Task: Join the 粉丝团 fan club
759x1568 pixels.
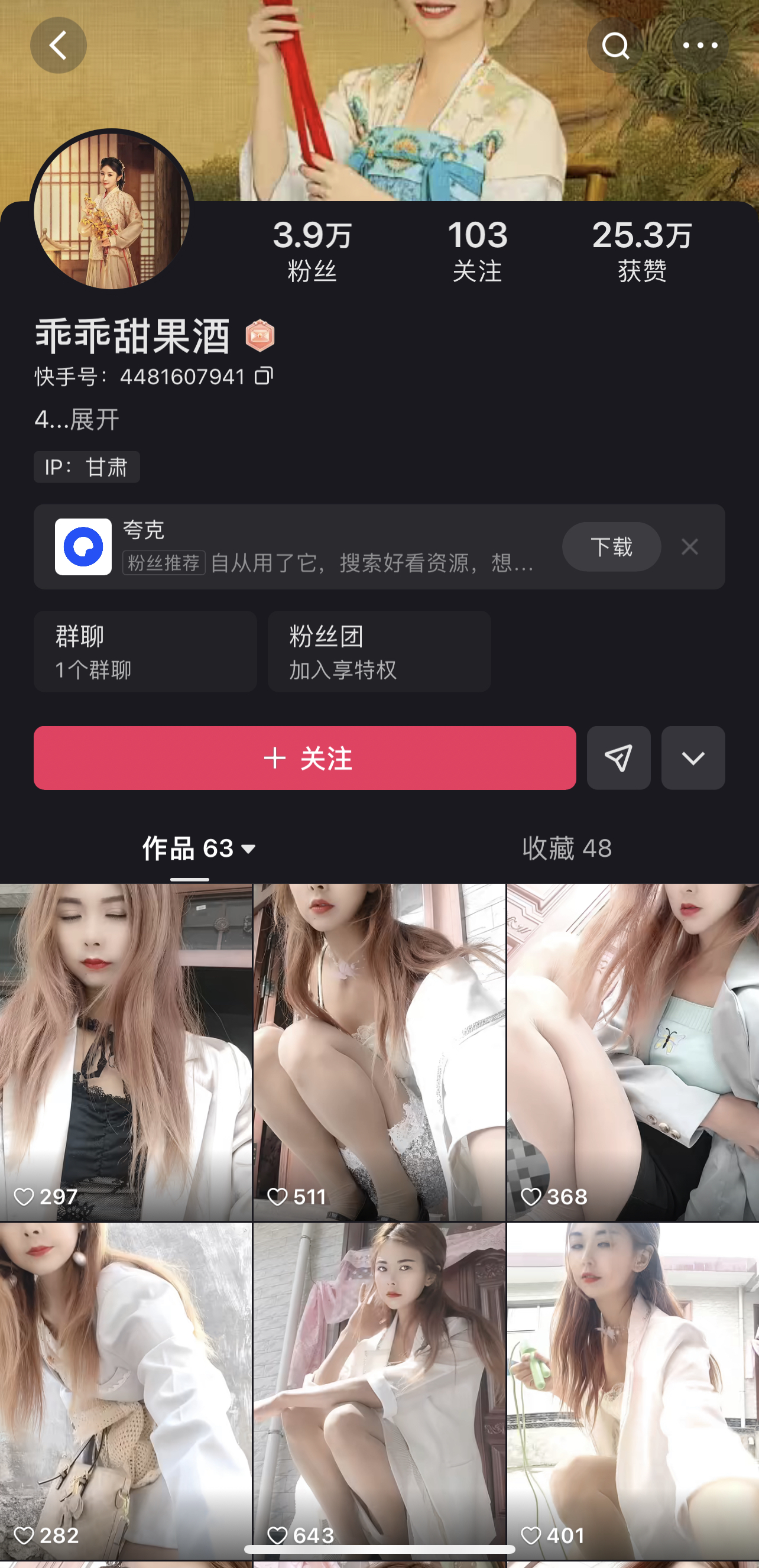Action: [x=378, y=652]
